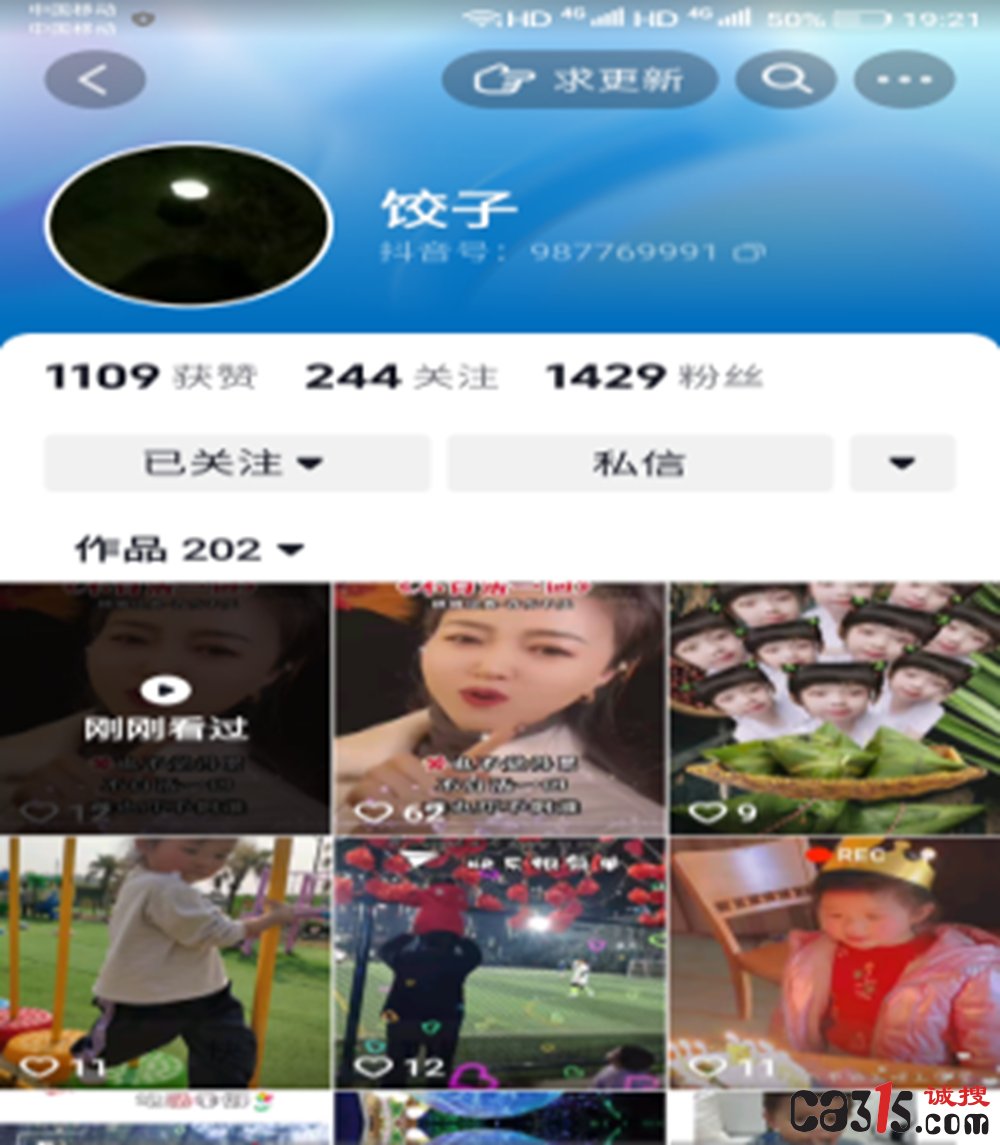The width and height of the screenshot is (1000, 1145).
Task: Copy the Douyin ID number
Action: pos(749,252)
